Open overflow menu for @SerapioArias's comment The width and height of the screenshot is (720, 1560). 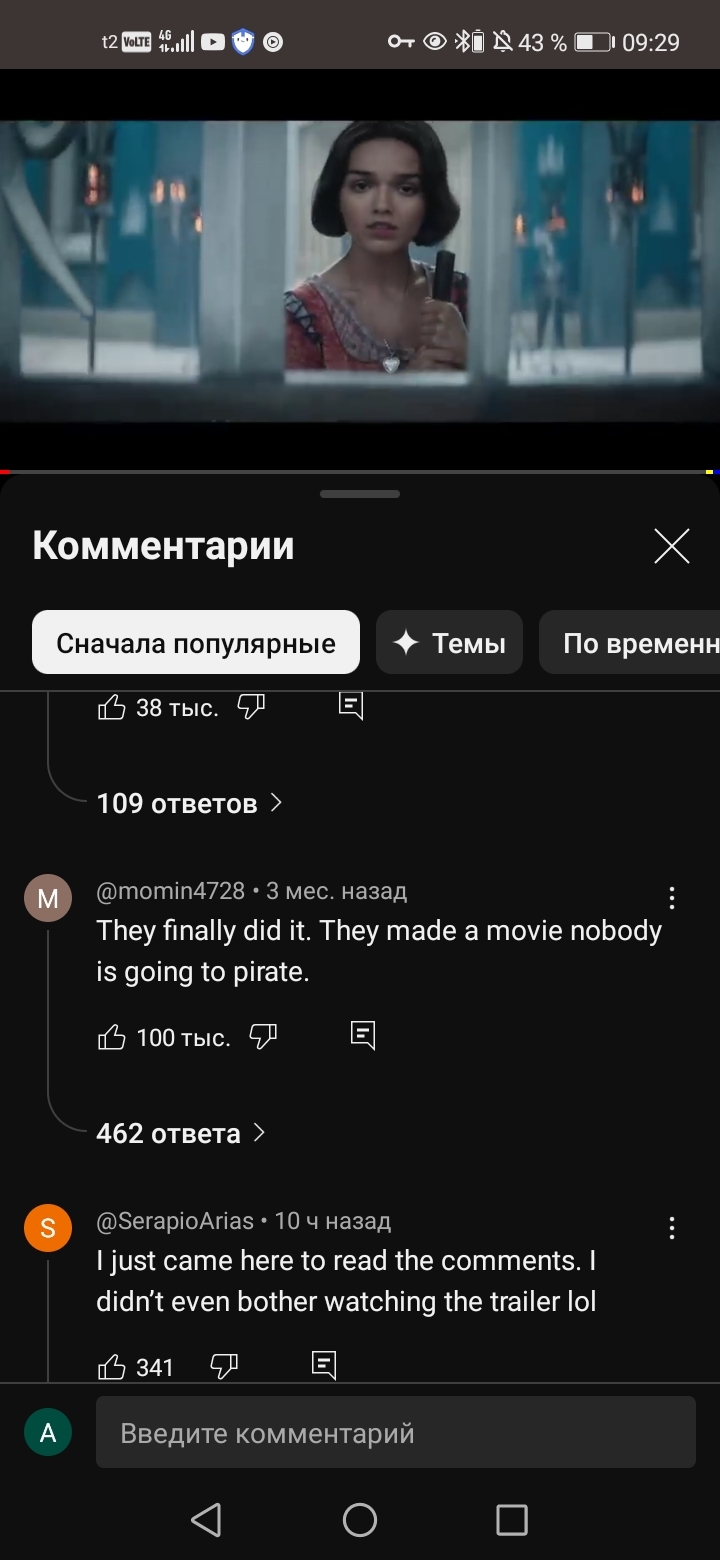click(672, 1228)
